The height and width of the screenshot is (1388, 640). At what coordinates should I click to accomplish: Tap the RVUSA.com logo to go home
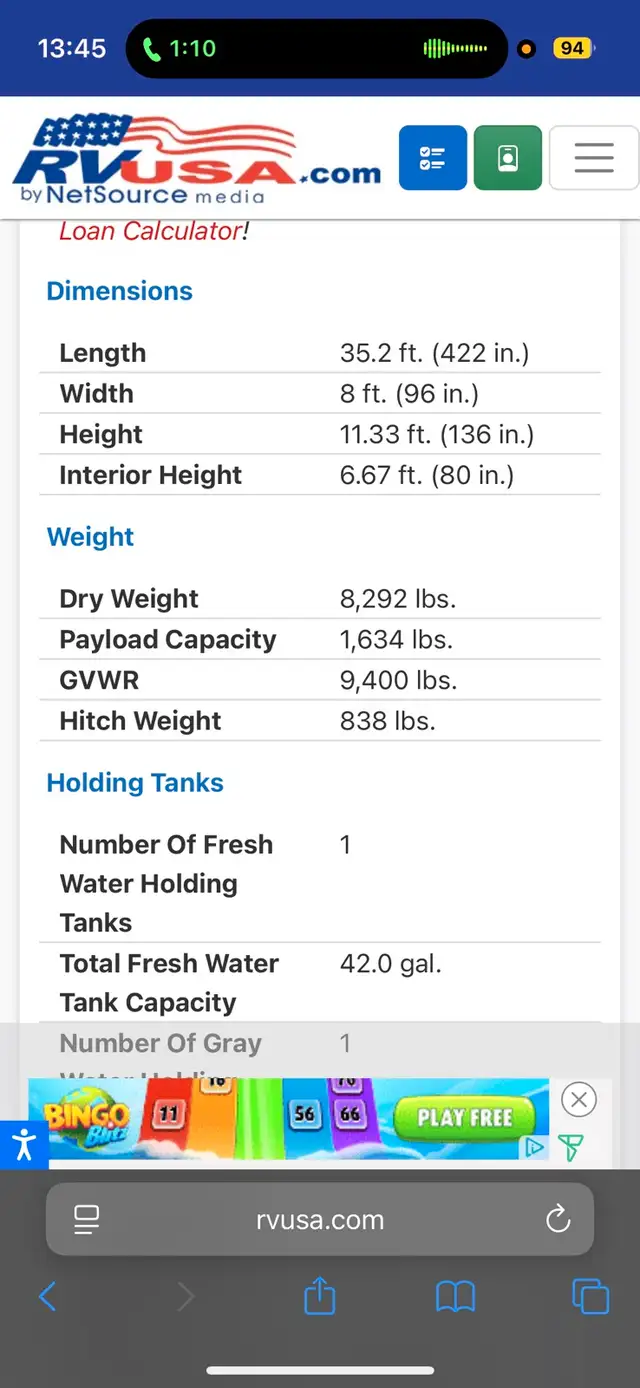pos(197,161)
